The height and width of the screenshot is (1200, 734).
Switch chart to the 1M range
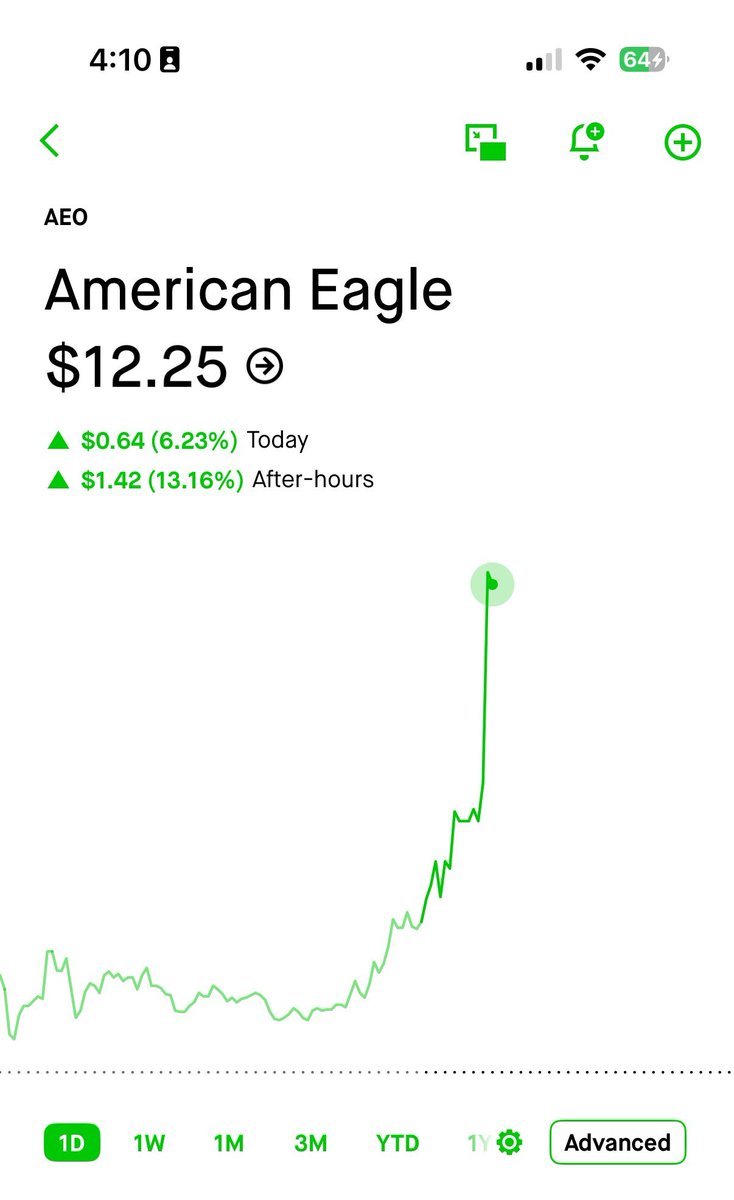click(229, 1143)
